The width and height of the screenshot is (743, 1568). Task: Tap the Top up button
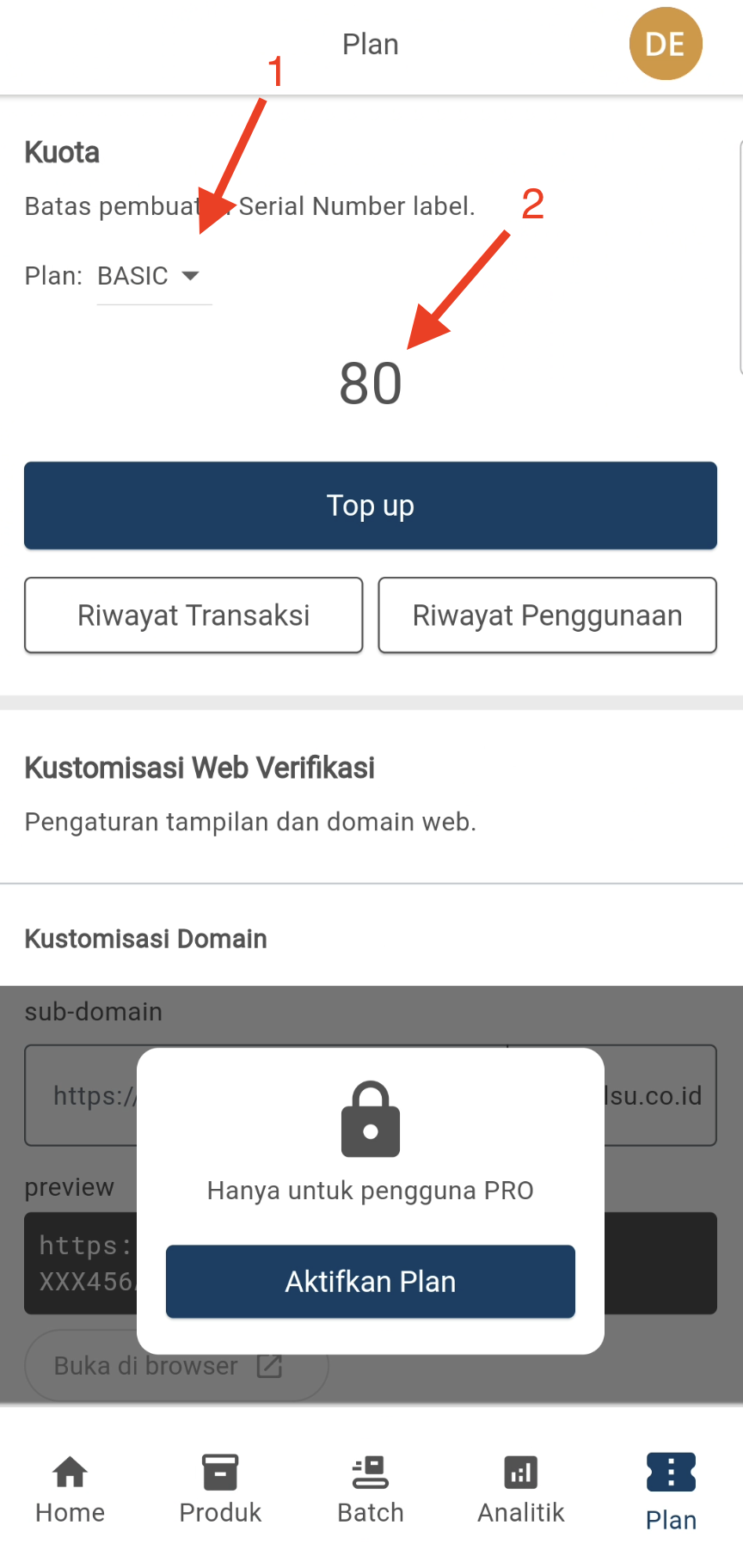(371, 505)
